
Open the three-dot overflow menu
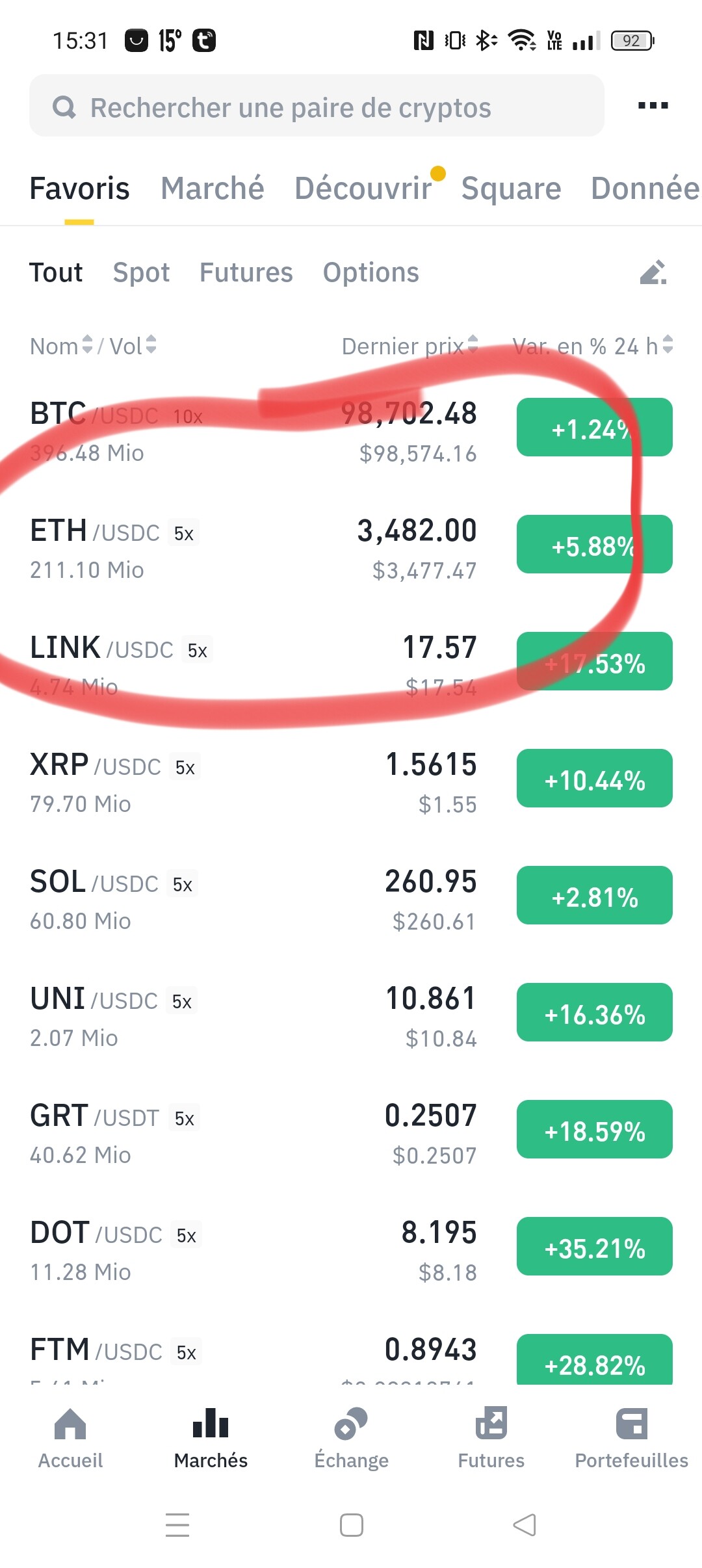pyautogui.click(x=653, y=105)
